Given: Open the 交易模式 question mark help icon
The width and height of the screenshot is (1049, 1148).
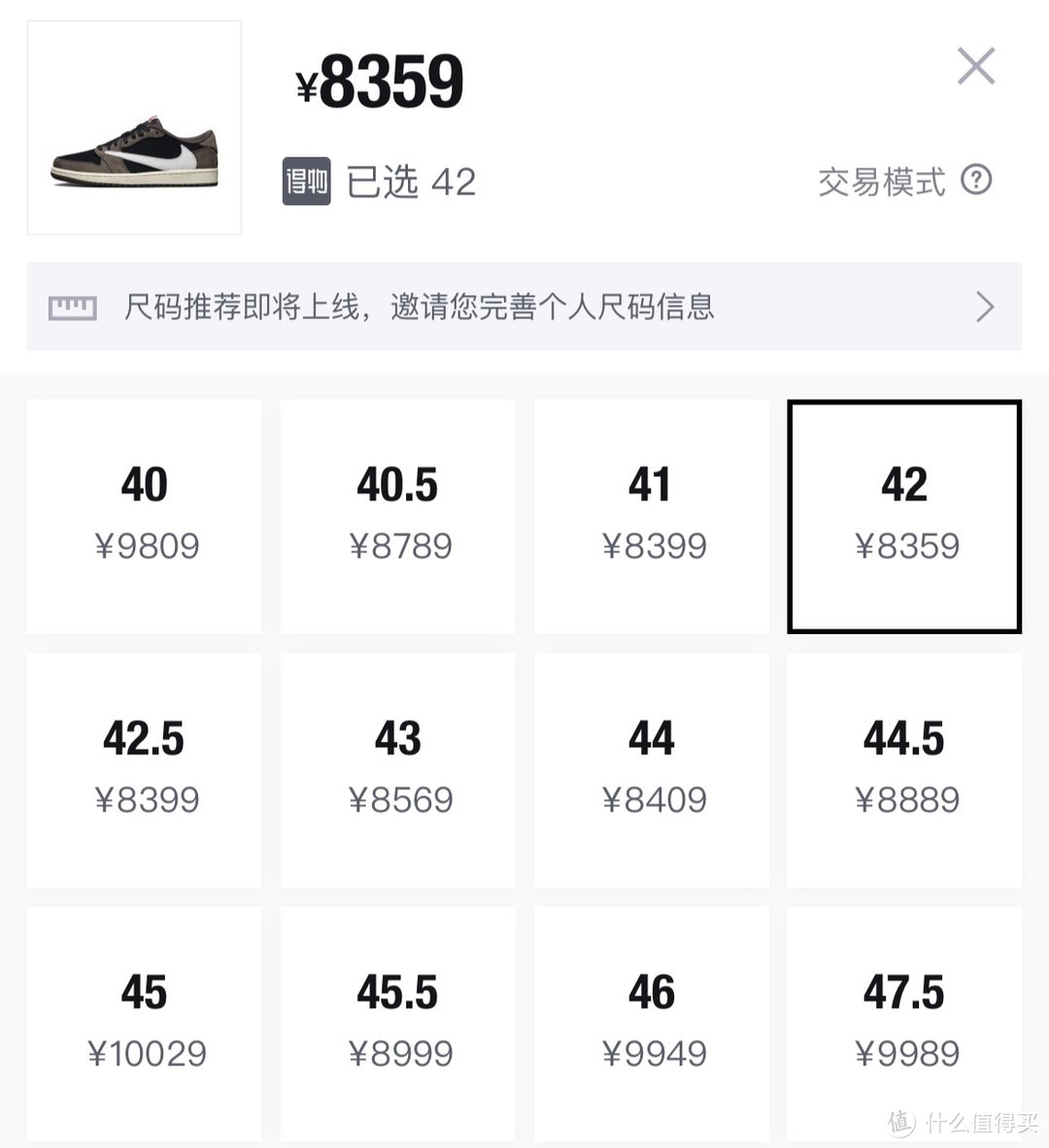Looking at the screenshot, I should tap(977, 181).
